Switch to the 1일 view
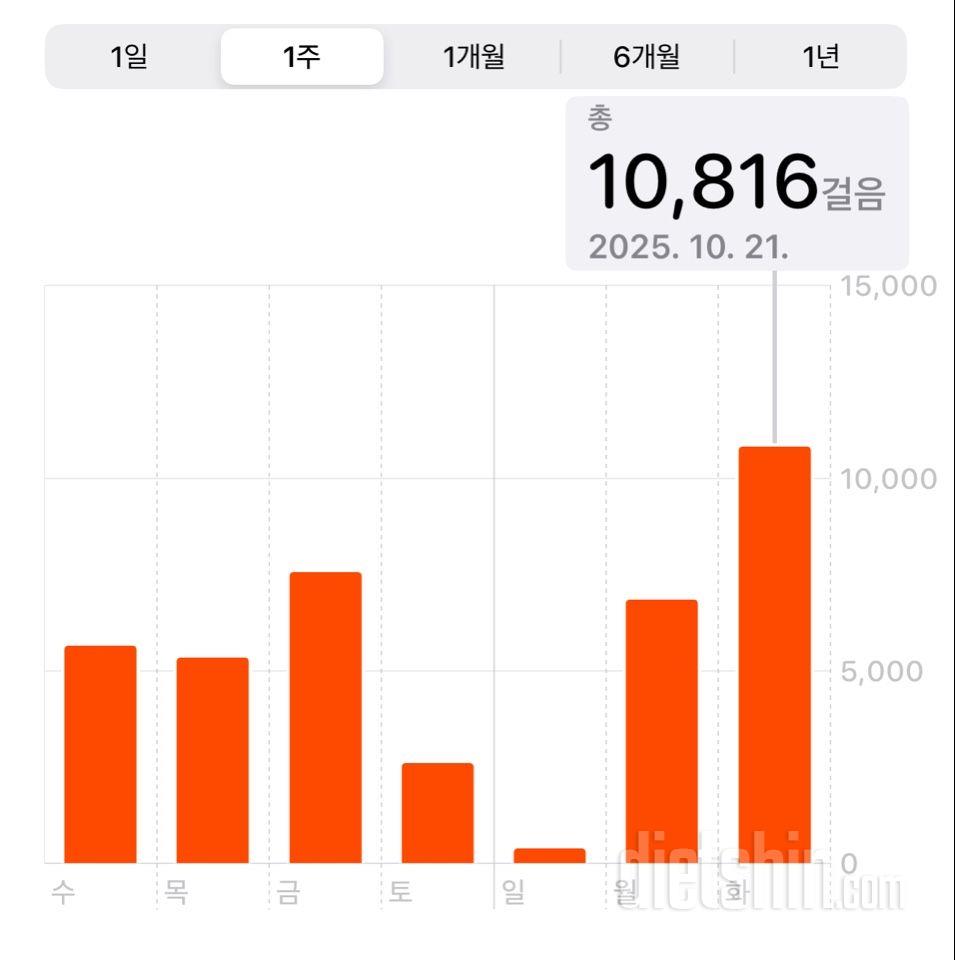The height and width of the screenshot is (960, 955). [x=129, y=57]
